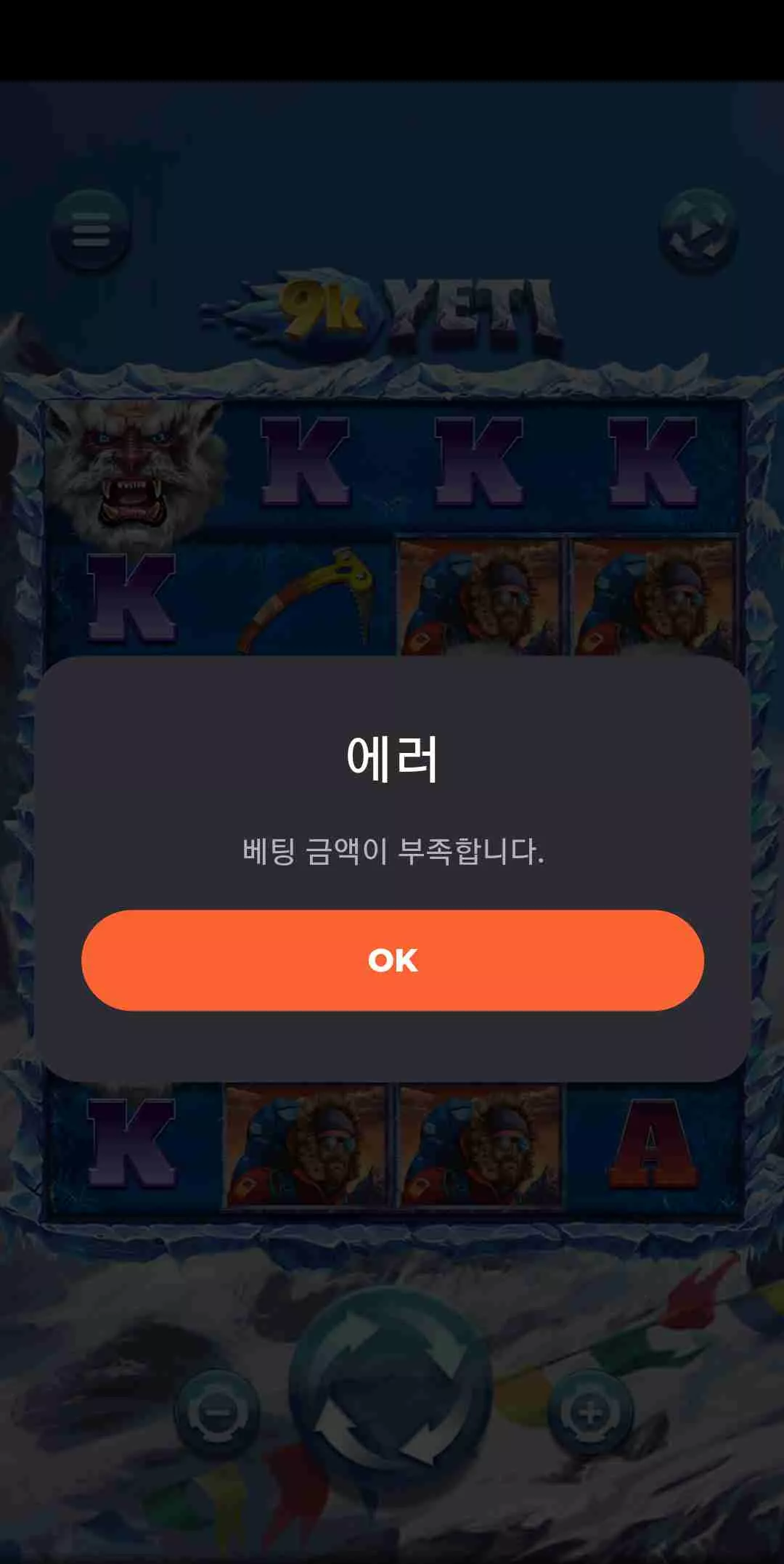Screen dimensions: 784x1564
Task: Open the hamburger menu button
Action: pos(91,231)
